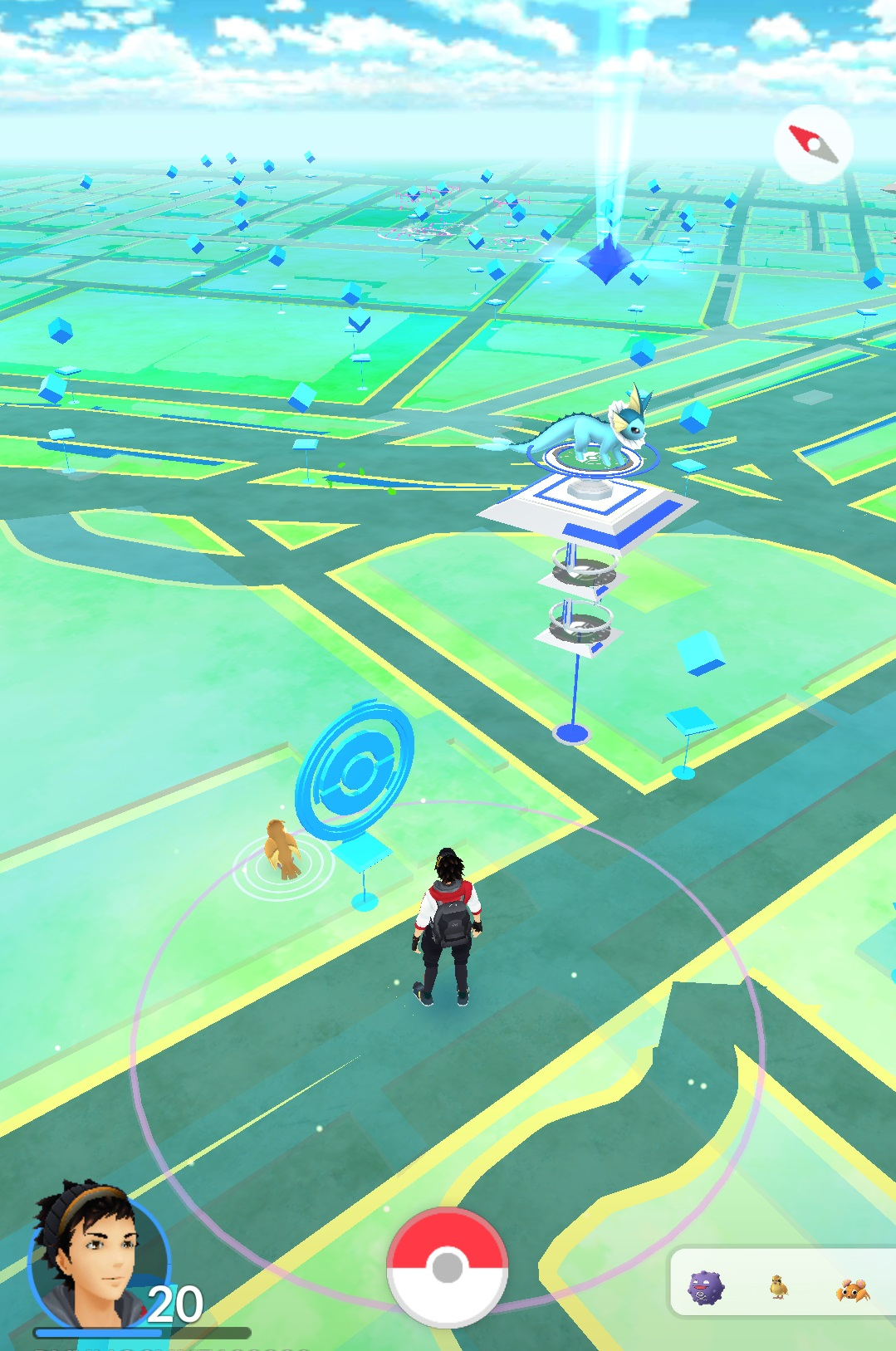Open the nearby PokéStop disc
Screen dimensions: 896x1351
[355, 772]
